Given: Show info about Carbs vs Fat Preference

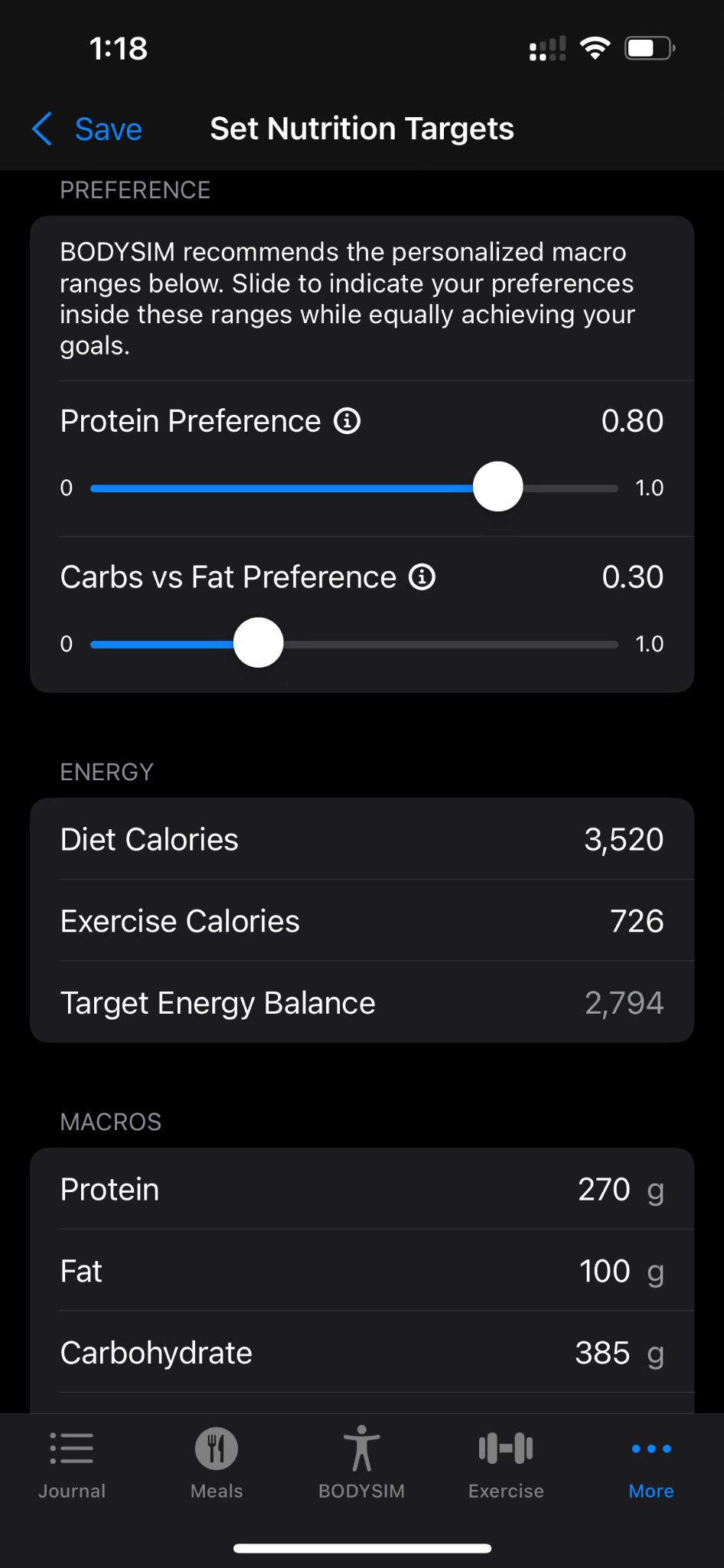Looking at the screenshot, I should click(422, 577).
